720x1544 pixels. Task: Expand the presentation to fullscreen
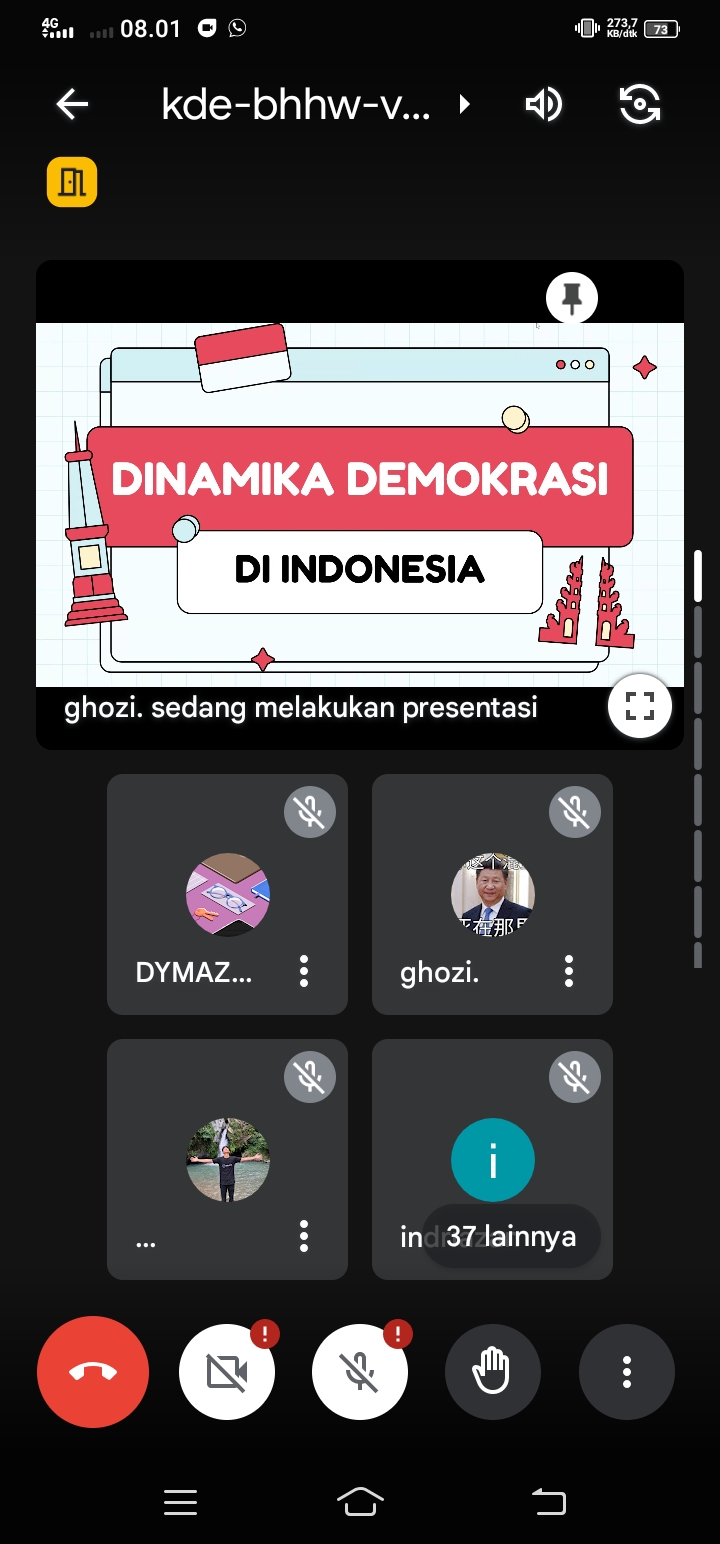pos(640,706)
